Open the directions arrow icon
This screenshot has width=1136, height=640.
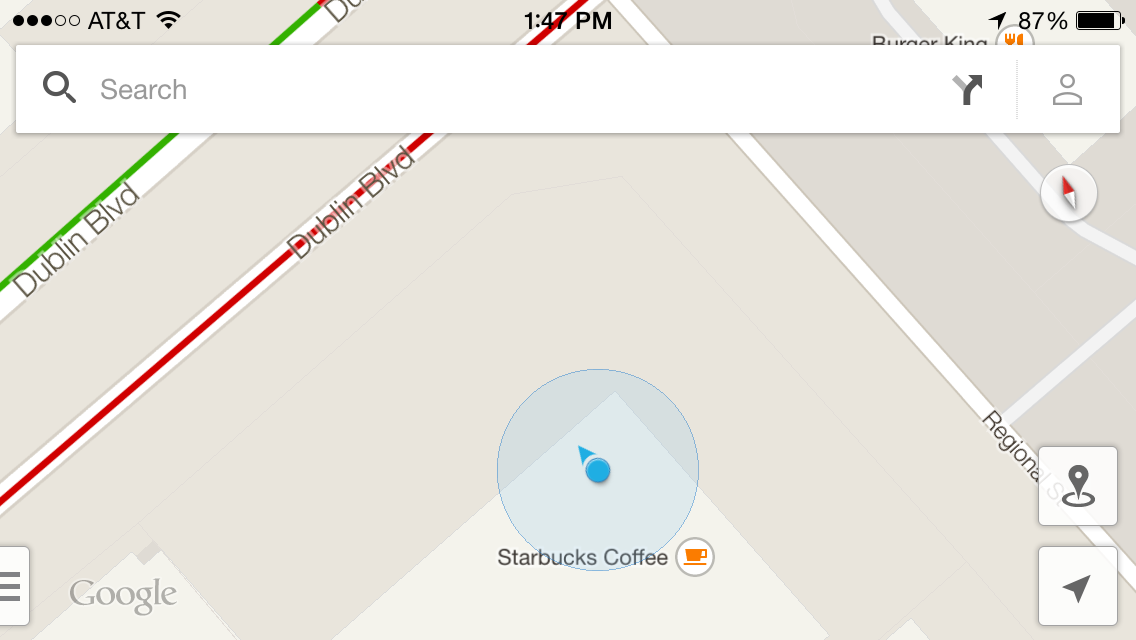pos(967,90)
